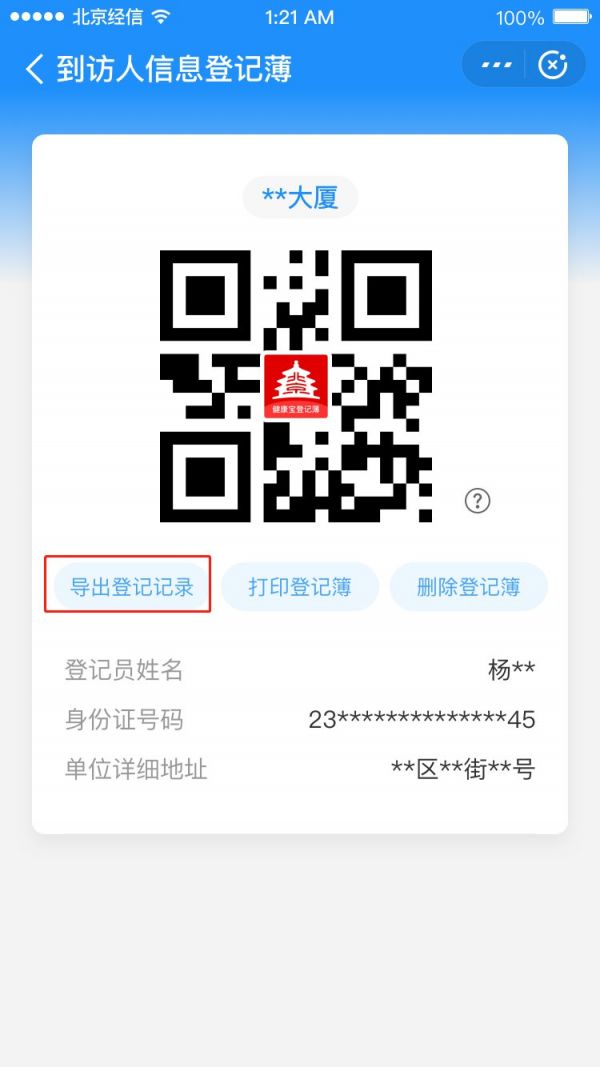This screenshot has height=1067, width=600.
Task: Open the mini program more options menu
Action: click(496, 66)
